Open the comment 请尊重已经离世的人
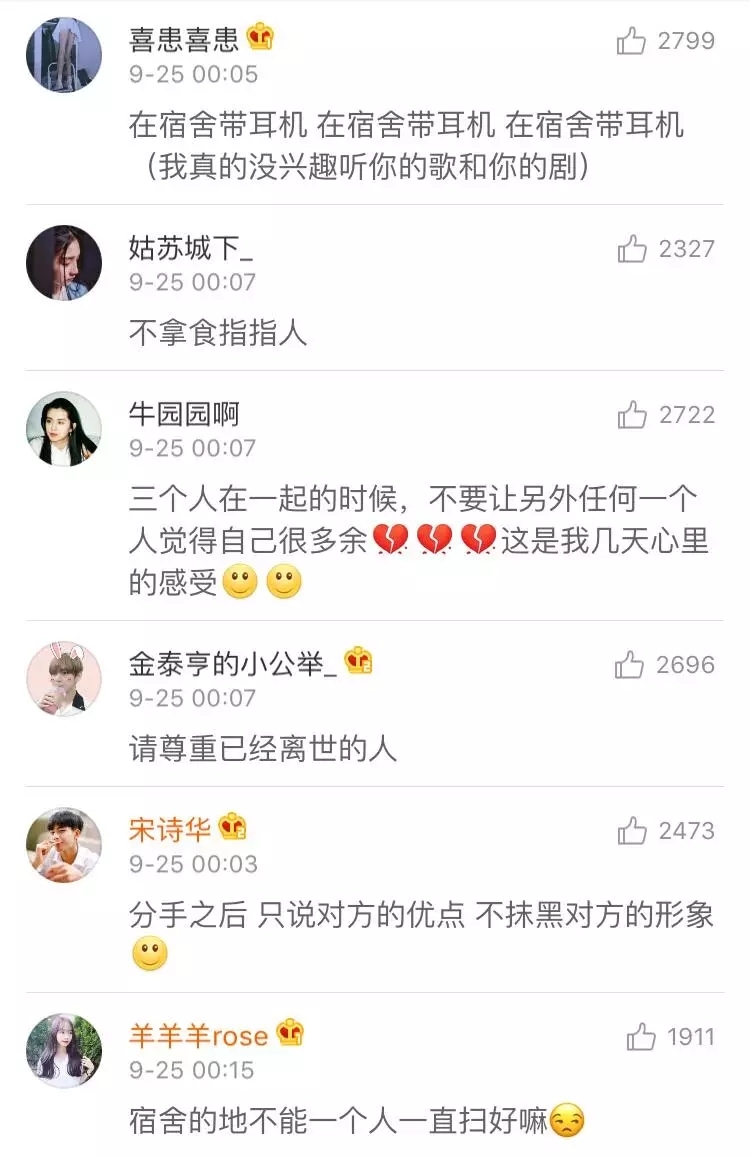750x1157 pixels. click(x=263, y=748)
